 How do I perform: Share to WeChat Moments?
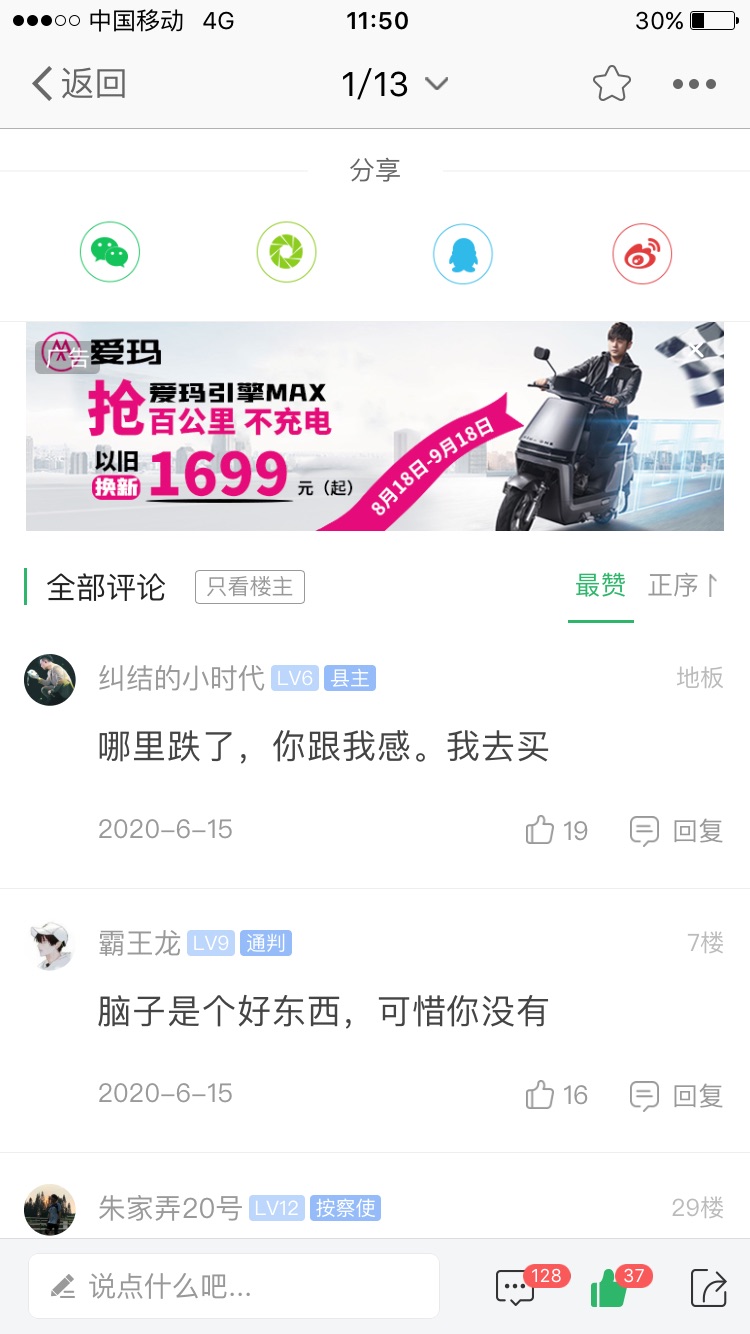point(286,252)
